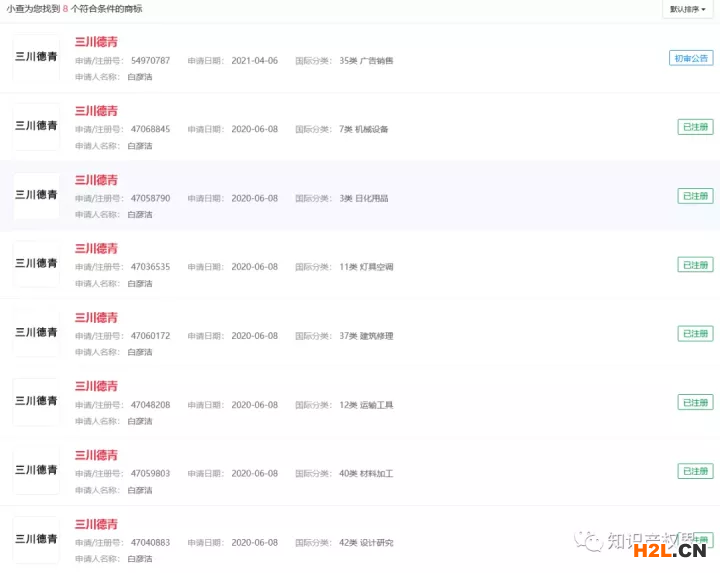
Task: Open trademark result numbered 47059803
Action: pos(97,455)
